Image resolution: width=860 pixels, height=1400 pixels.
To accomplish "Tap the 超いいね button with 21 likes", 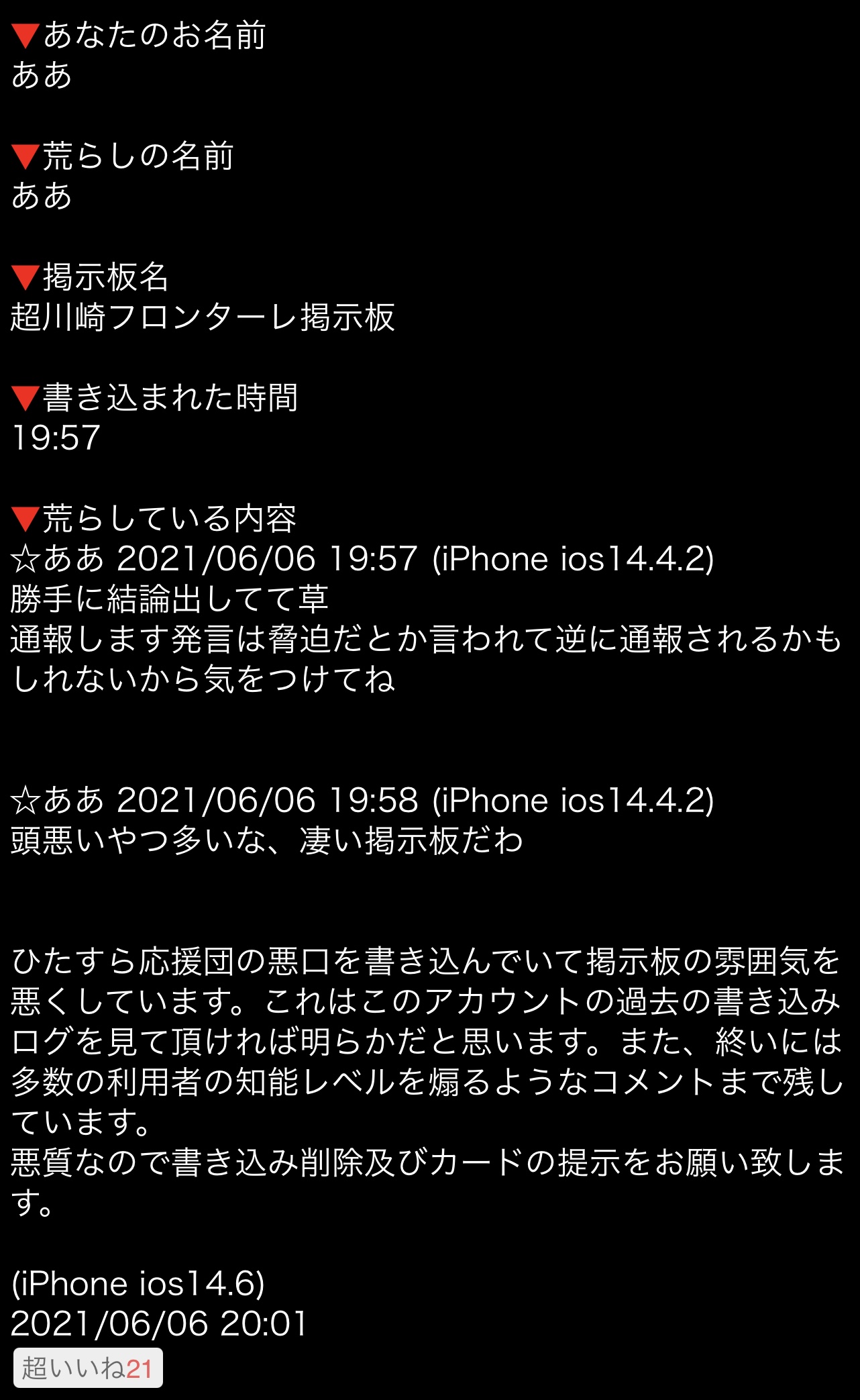I will coord(88,1367).
